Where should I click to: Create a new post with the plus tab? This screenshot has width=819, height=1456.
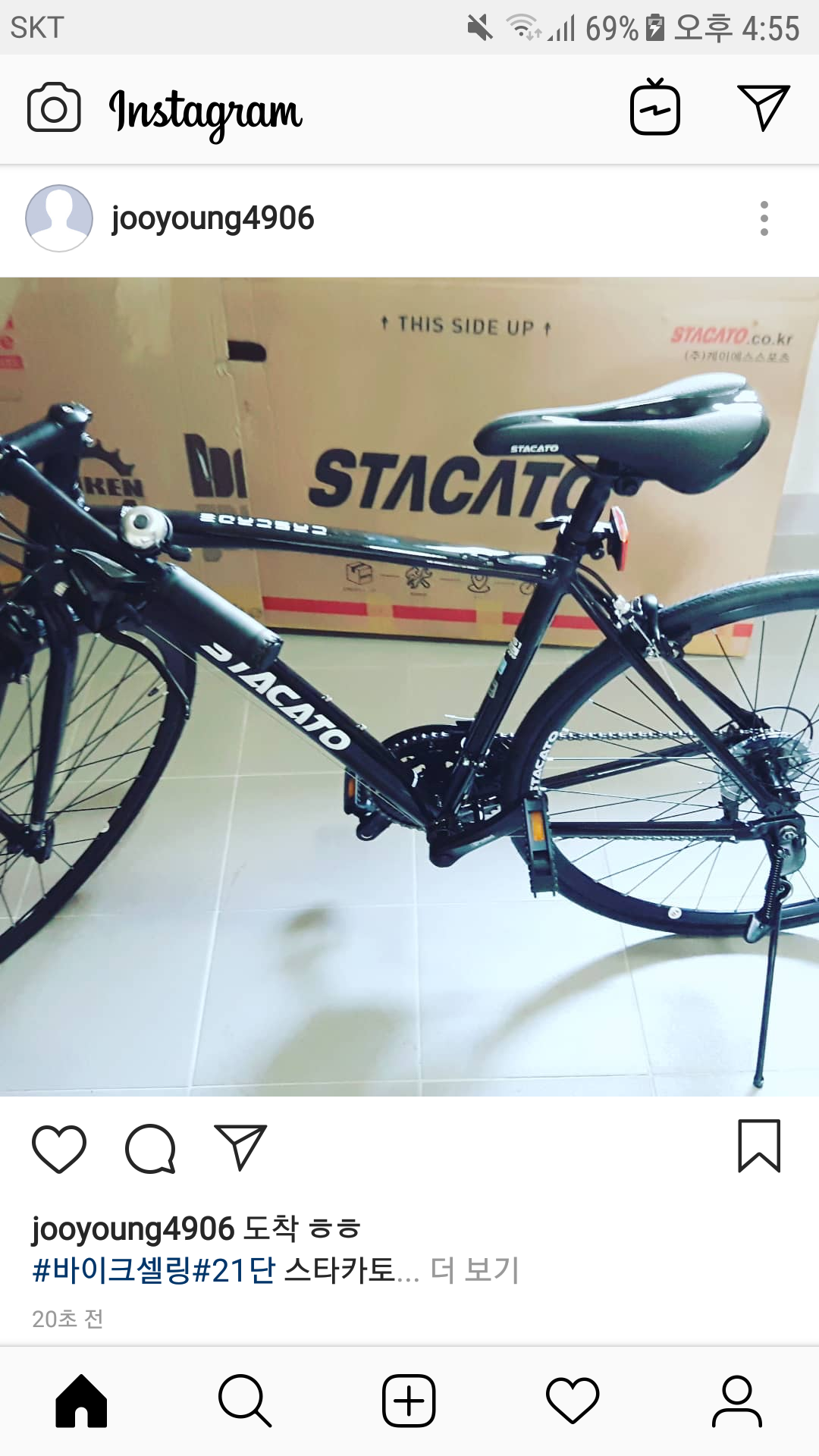pos(409,1401)
